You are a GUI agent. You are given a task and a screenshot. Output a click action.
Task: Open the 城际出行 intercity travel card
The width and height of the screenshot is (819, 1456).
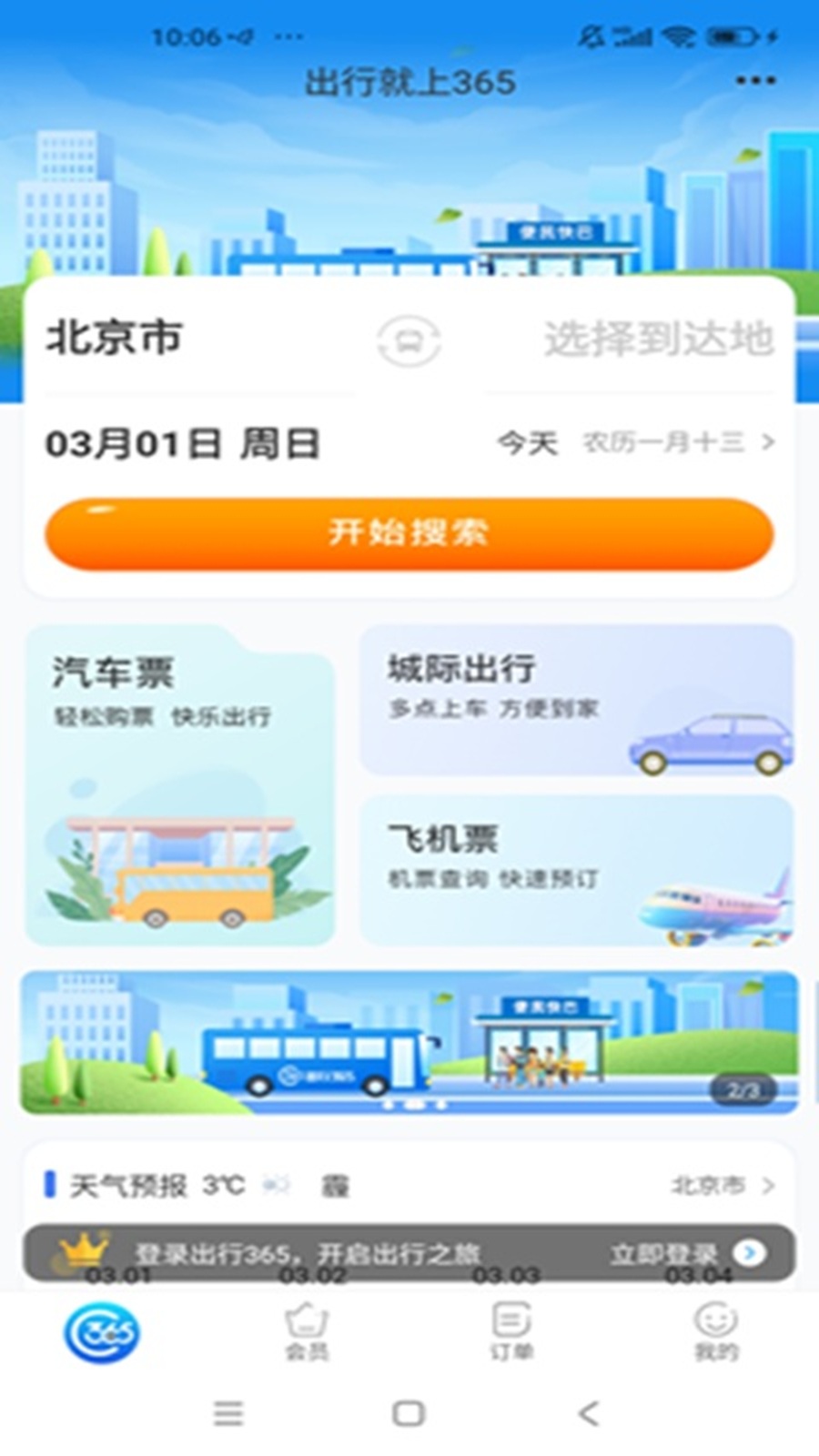[x=576, y=699]
